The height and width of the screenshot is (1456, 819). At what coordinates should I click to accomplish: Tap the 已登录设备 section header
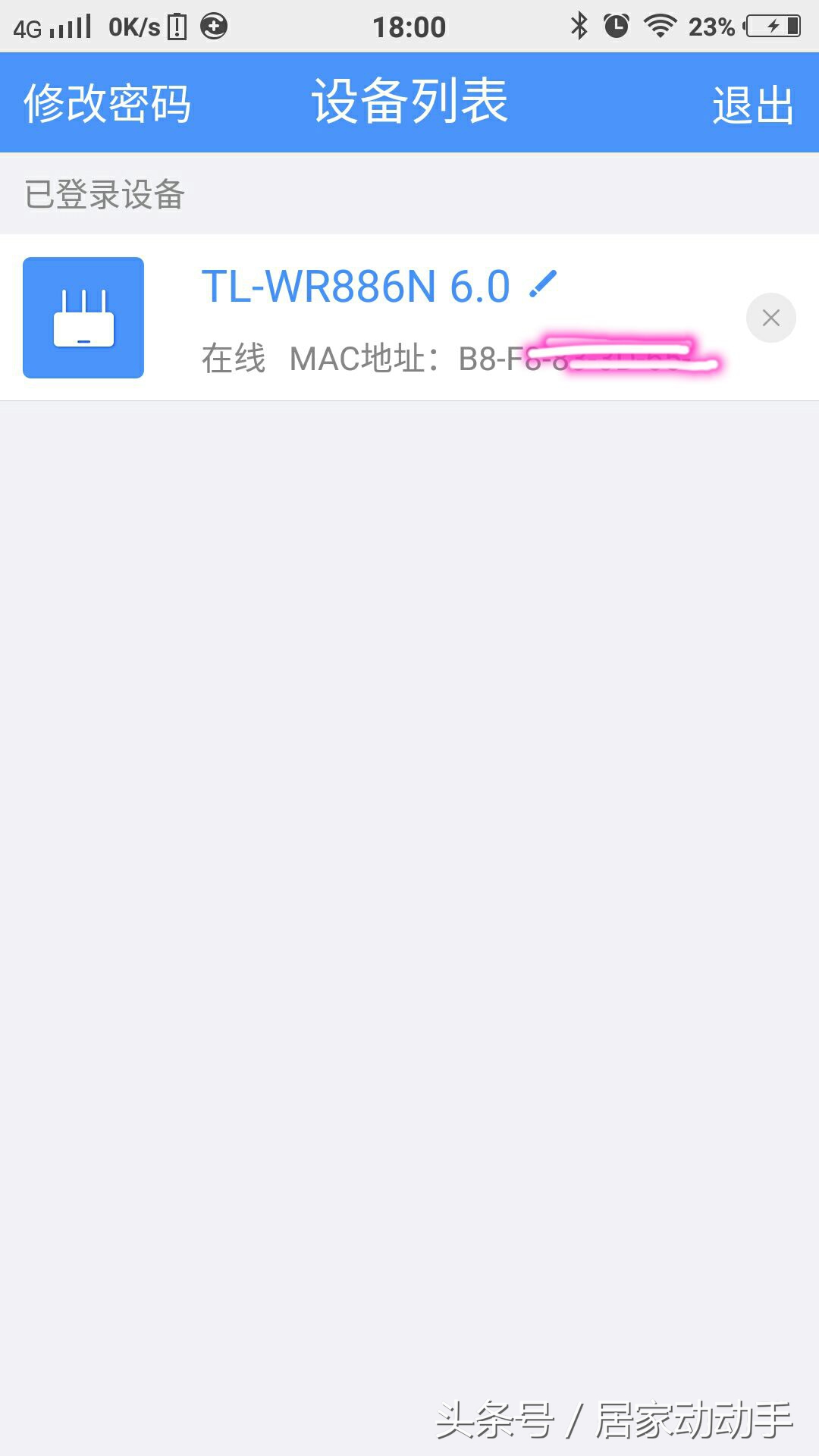106,193
